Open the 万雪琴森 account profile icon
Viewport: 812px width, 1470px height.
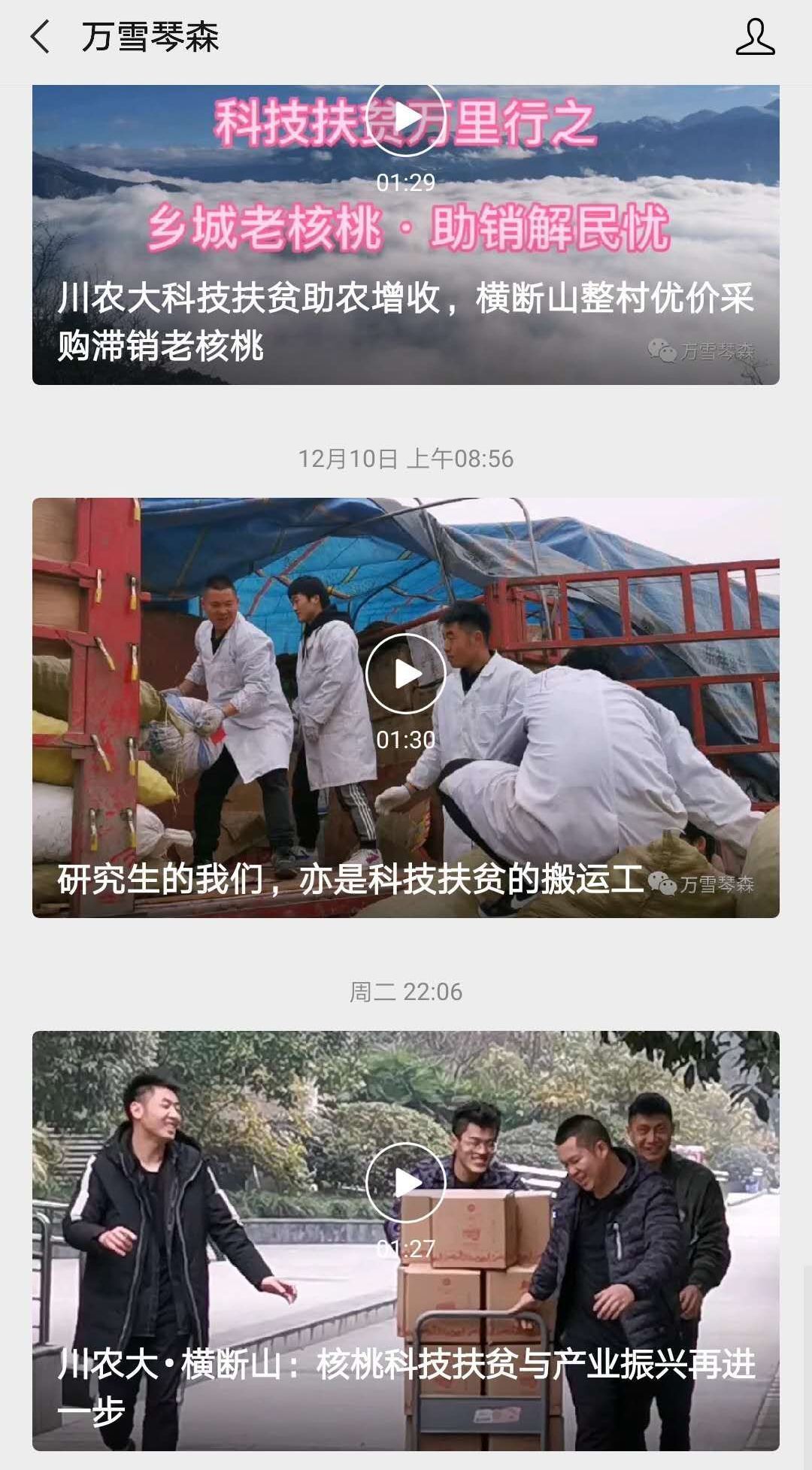coord(755,38)
